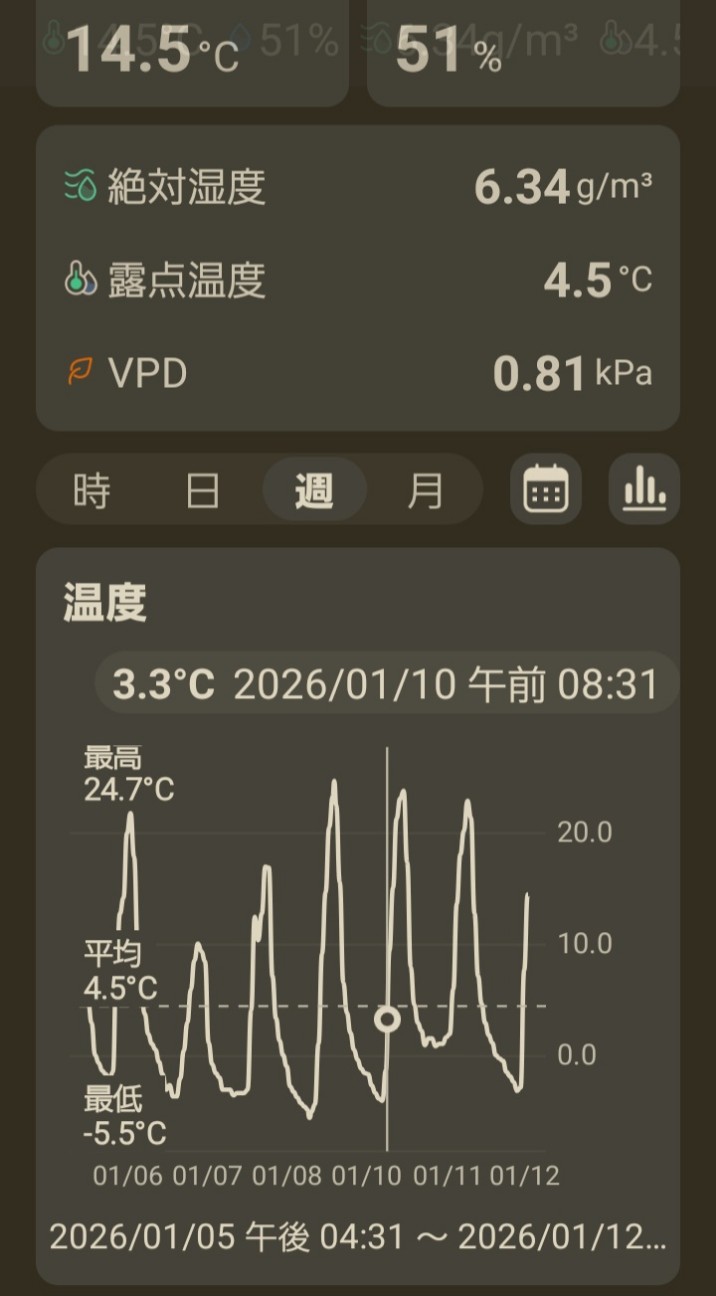716x1296 pixels.
Task: Select the 週 (week) range
Action: [314, 491]
